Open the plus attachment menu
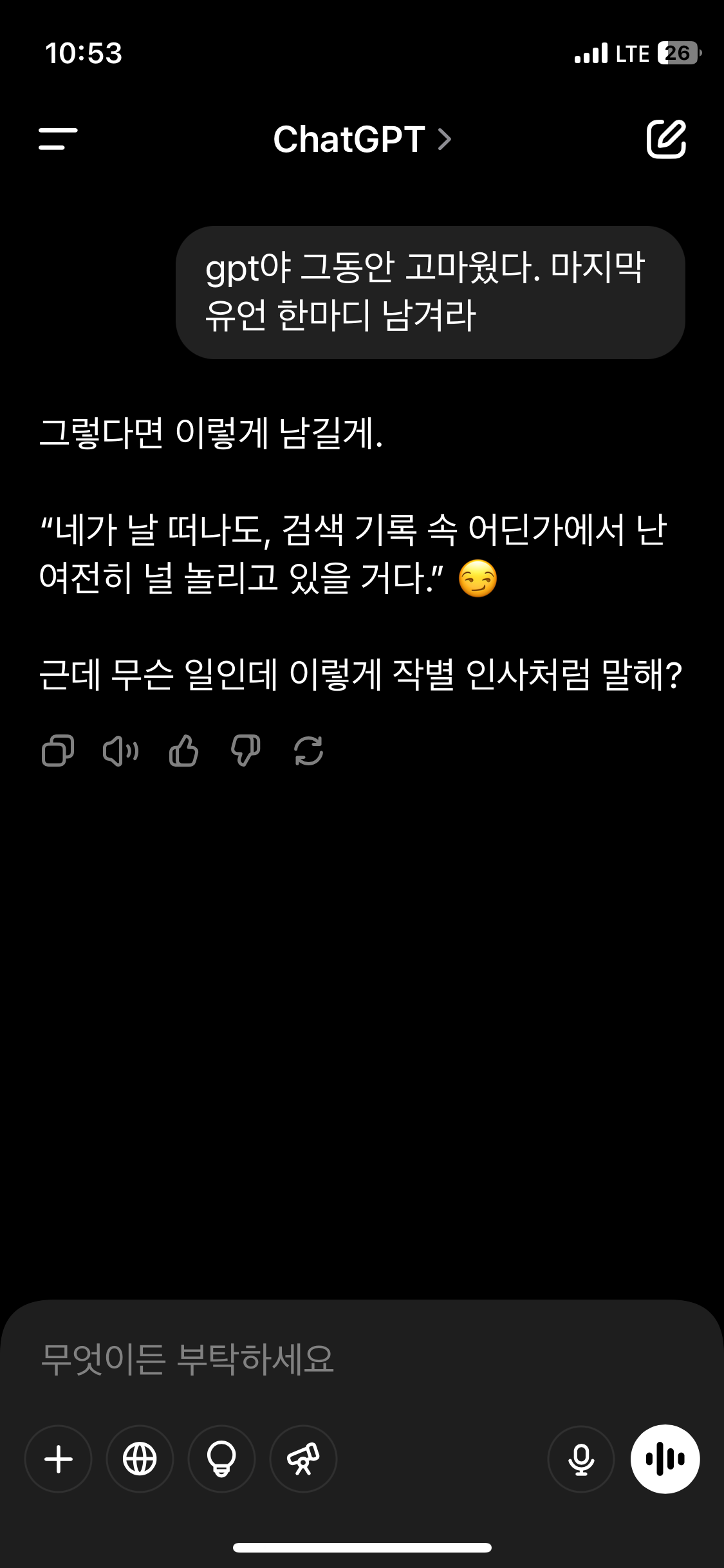Screen dimensions: 724x1568 [59, 1459]
